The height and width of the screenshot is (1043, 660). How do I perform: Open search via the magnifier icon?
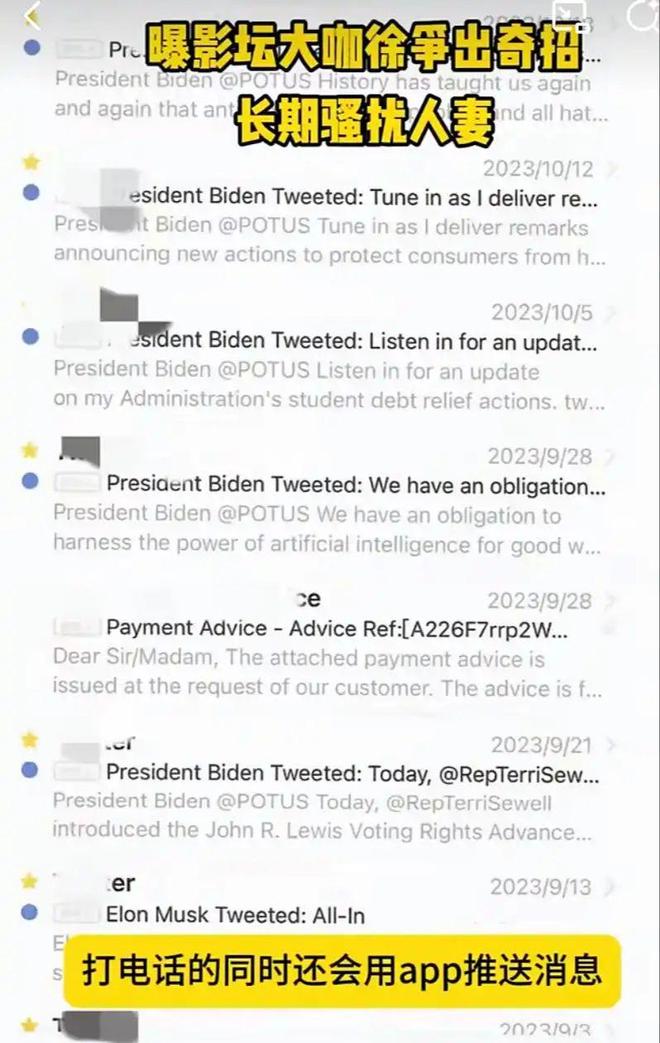643,15
